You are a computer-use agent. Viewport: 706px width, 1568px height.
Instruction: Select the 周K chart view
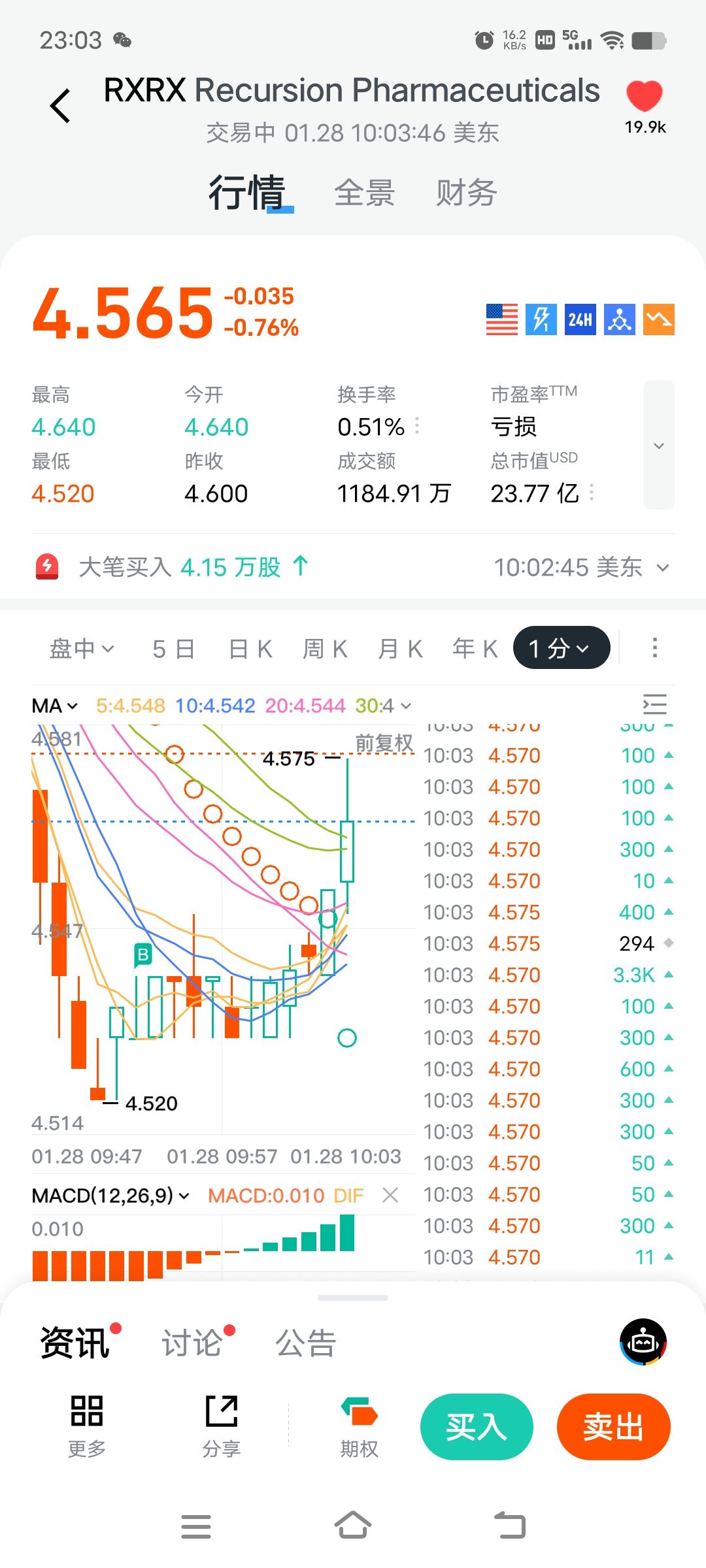click(325, 649)
